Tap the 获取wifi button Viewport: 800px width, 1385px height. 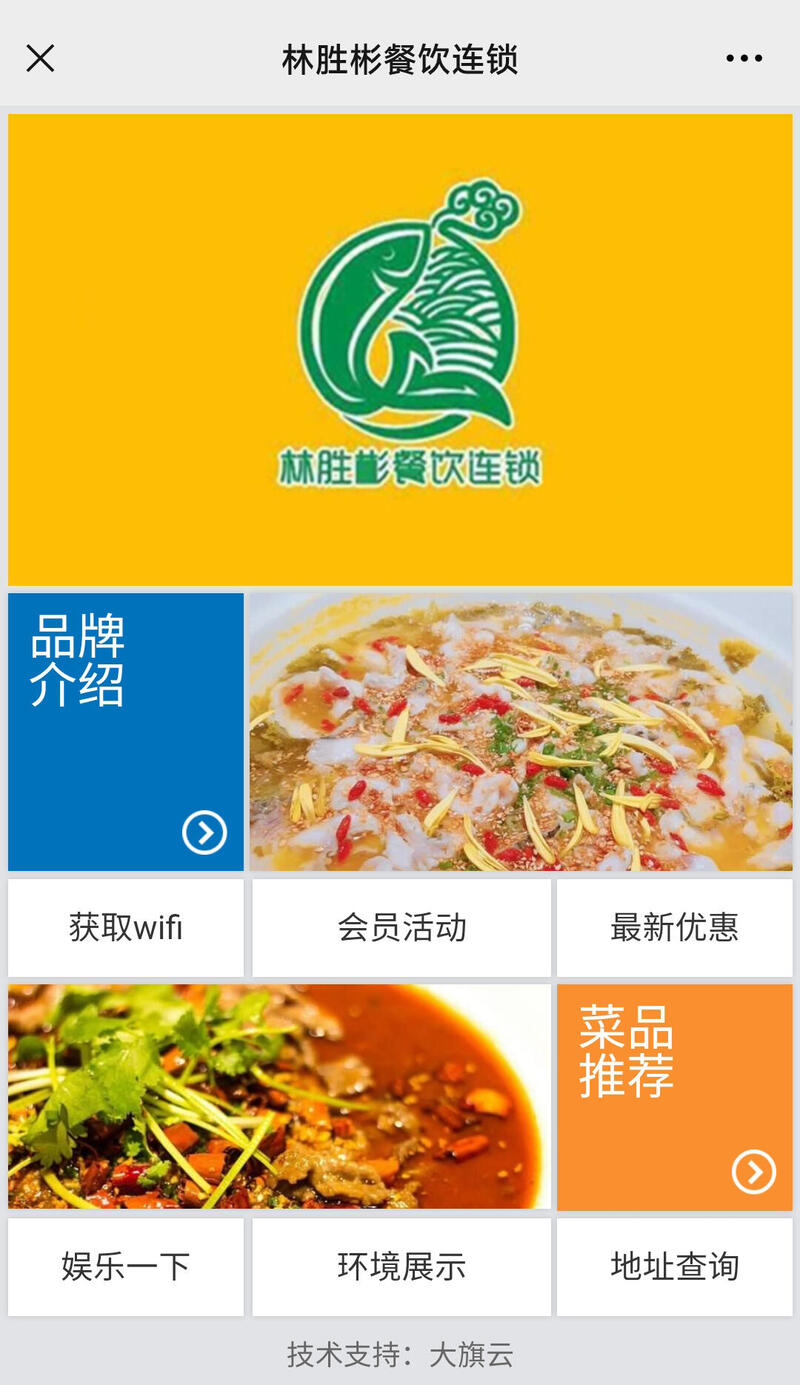126,927
